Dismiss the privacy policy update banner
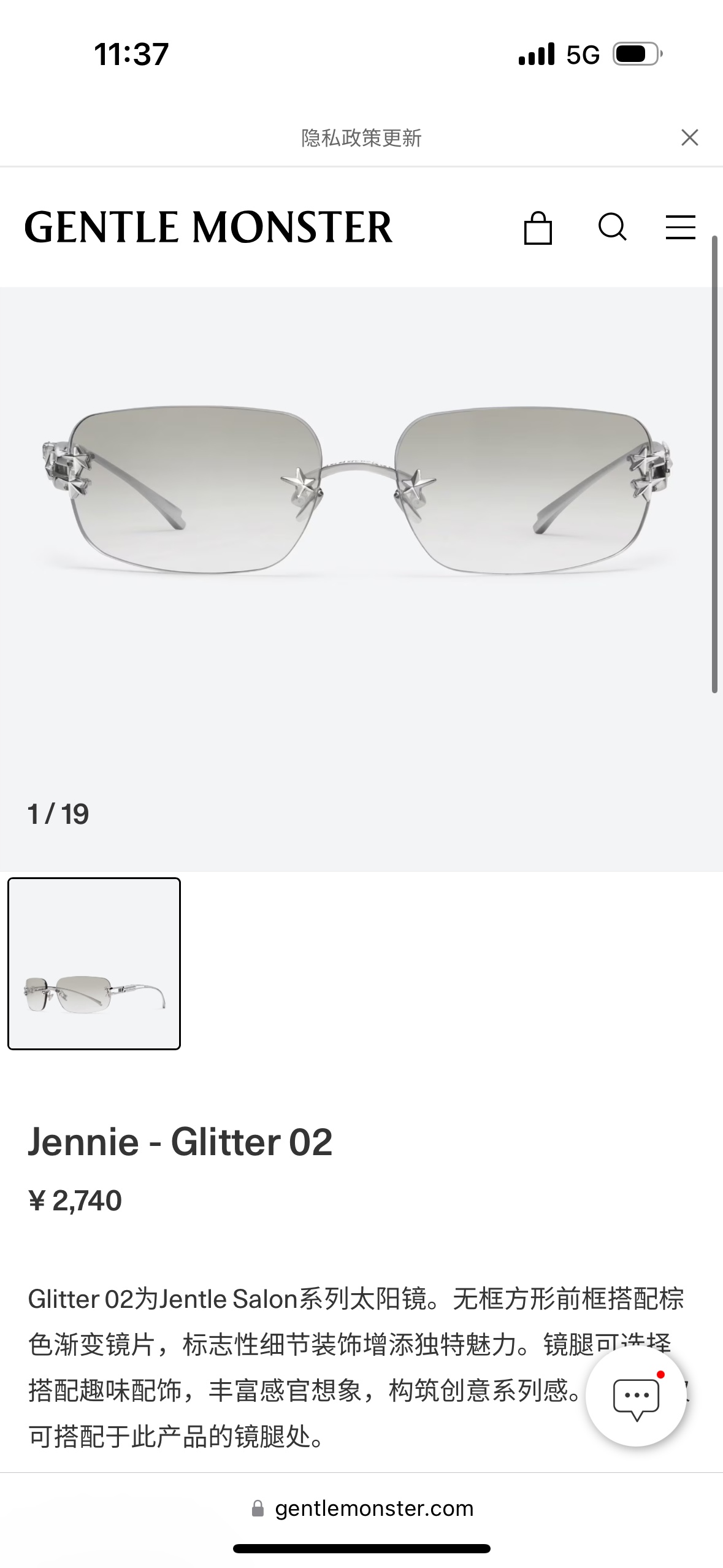 point(689,137)
